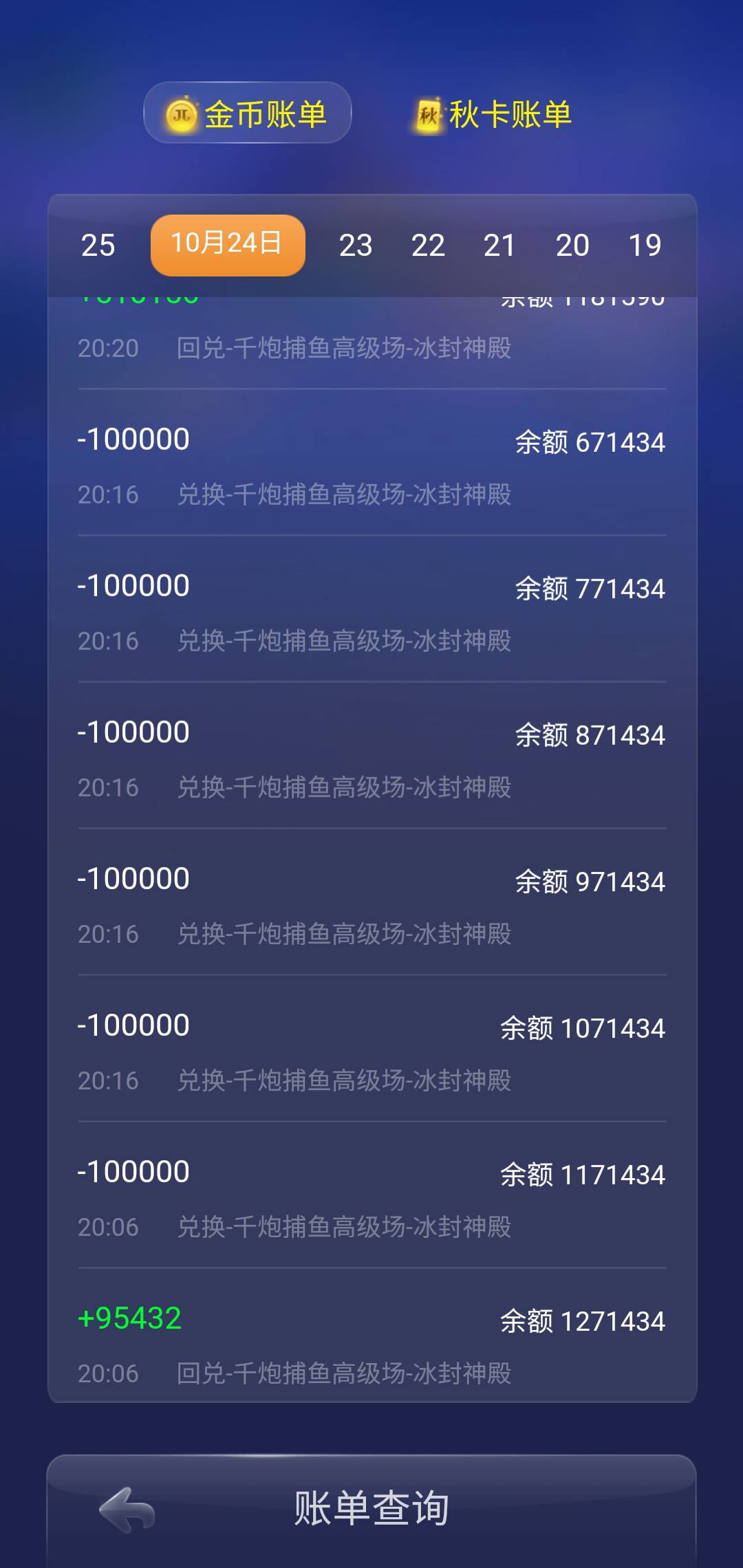
Task: Choose date 22 from the date selector
Action: tap(429, 244)
